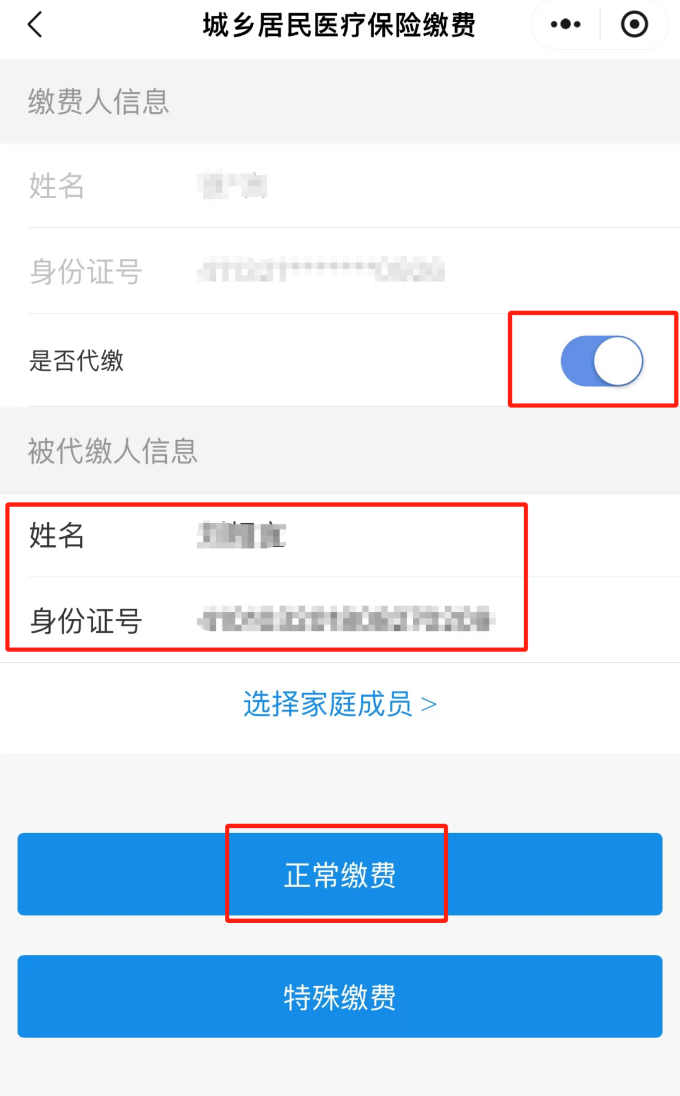Choose 正常缴费 payment
The height and width of the screenshot is (1096, 680).
tap(340, 875)
